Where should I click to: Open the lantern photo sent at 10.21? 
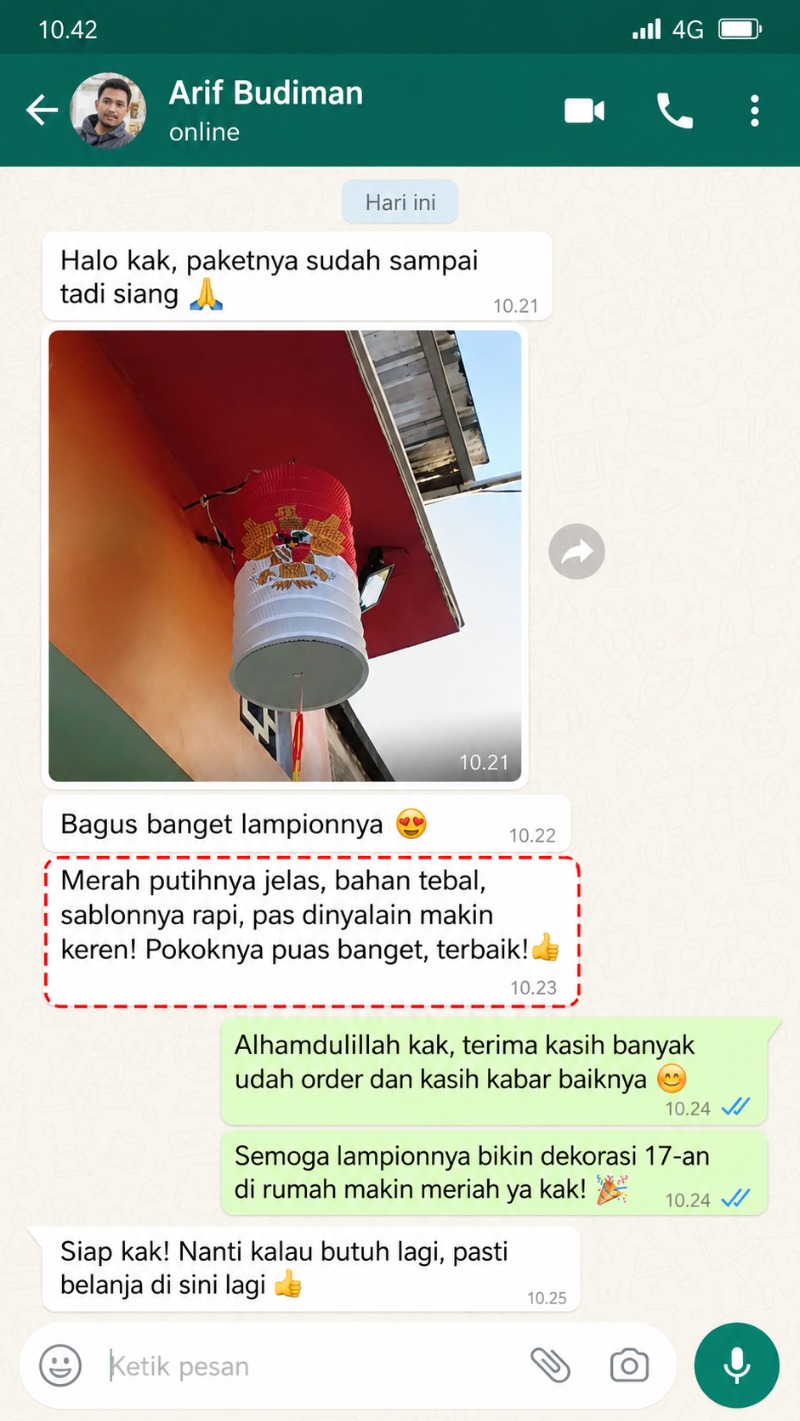pos(285,556)
